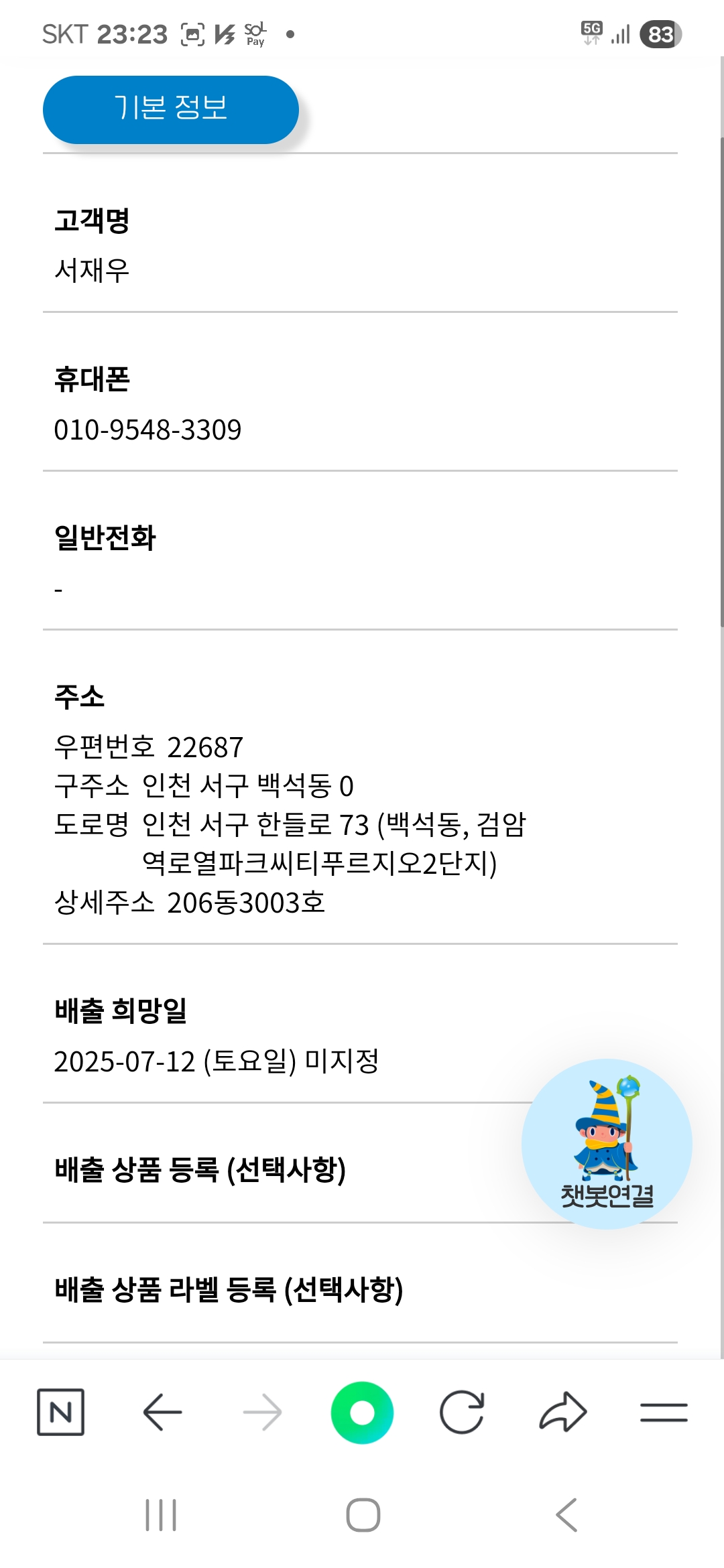
Task: Go to the system home screen
Action: click(x=363, y=1515)
